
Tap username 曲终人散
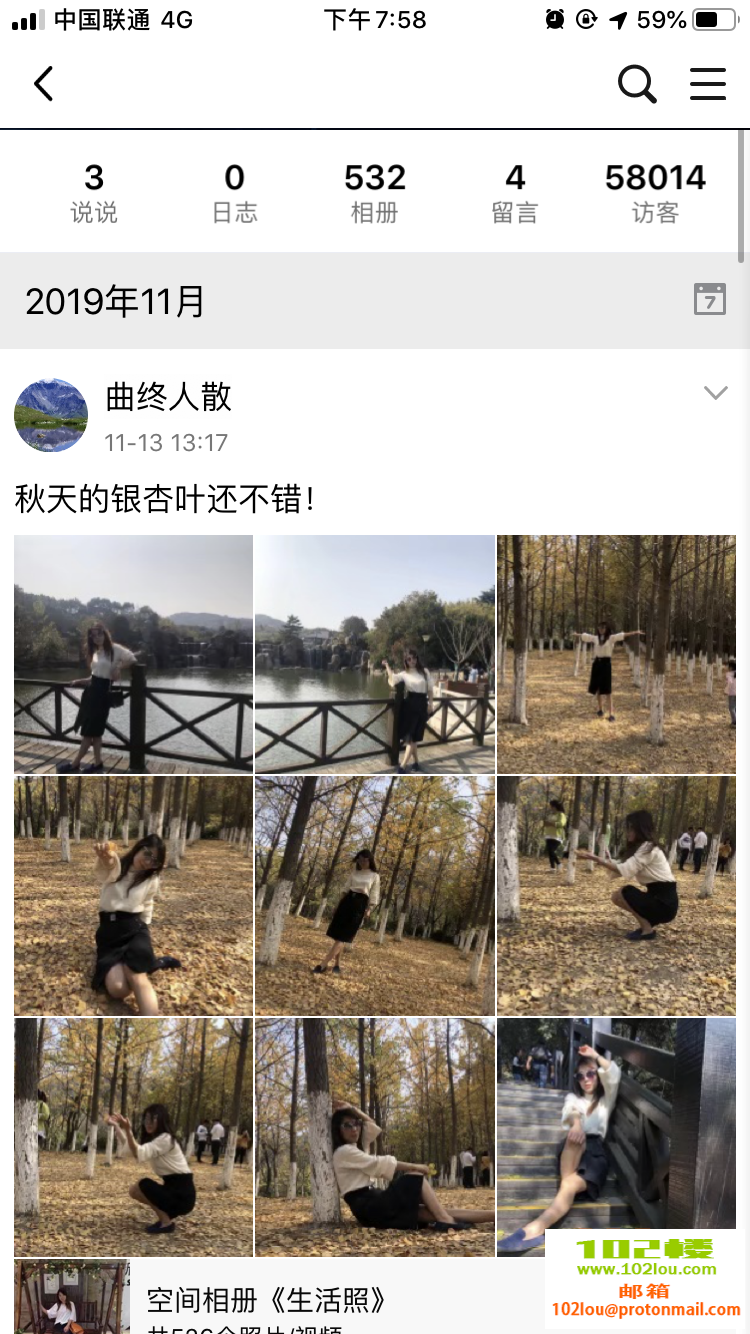point(170,398)
